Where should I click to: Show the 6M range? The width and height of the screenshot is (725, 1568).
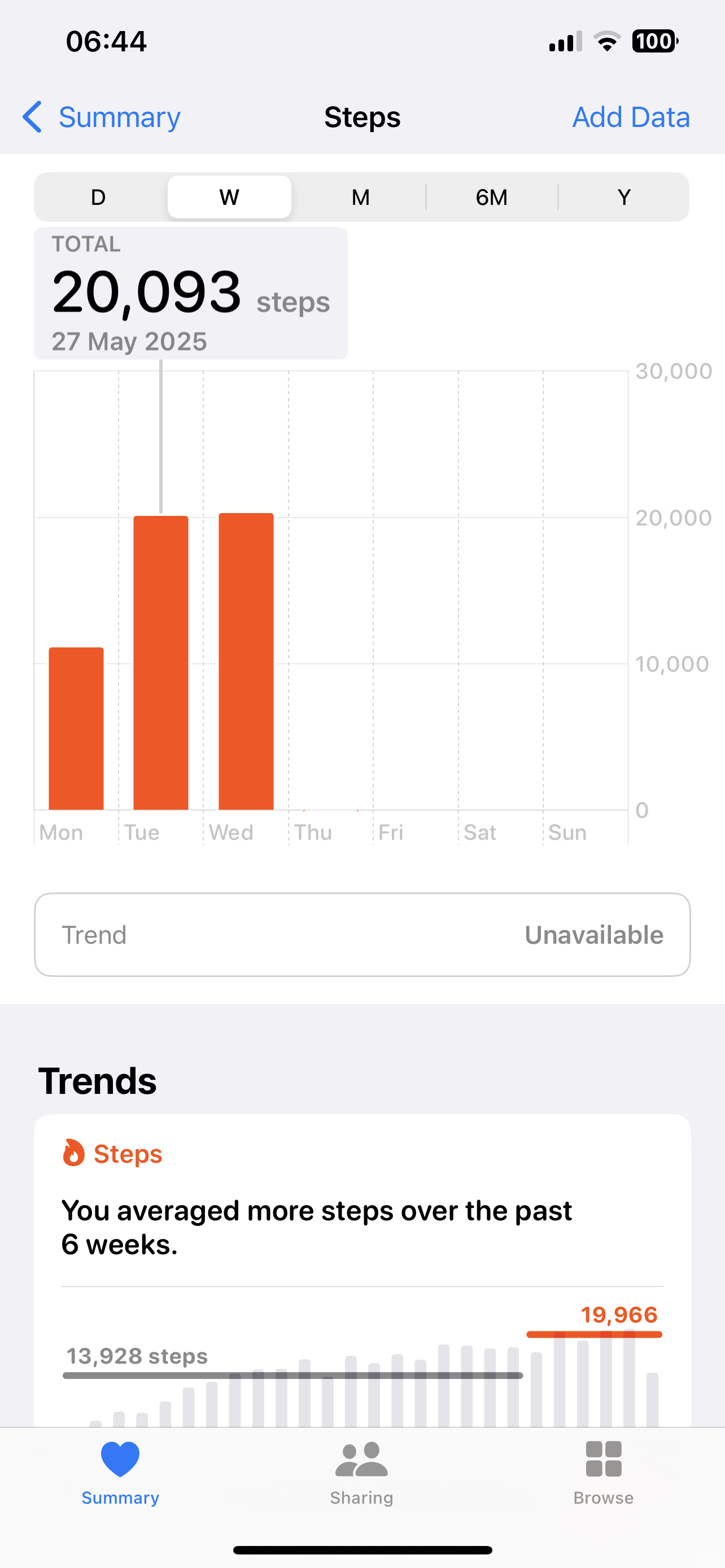click(491, 197)
